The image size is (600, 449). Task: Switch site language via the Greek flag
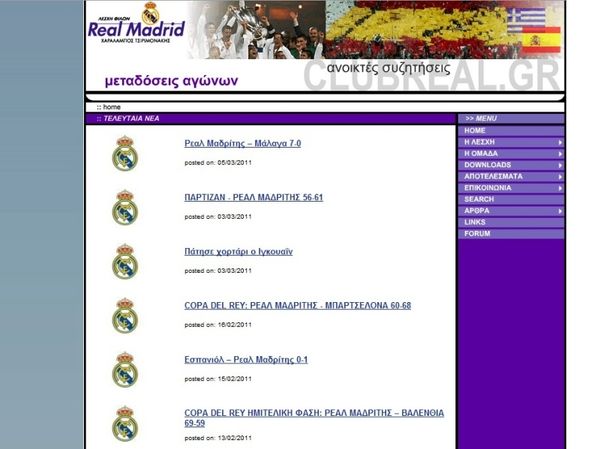point(525,20)
